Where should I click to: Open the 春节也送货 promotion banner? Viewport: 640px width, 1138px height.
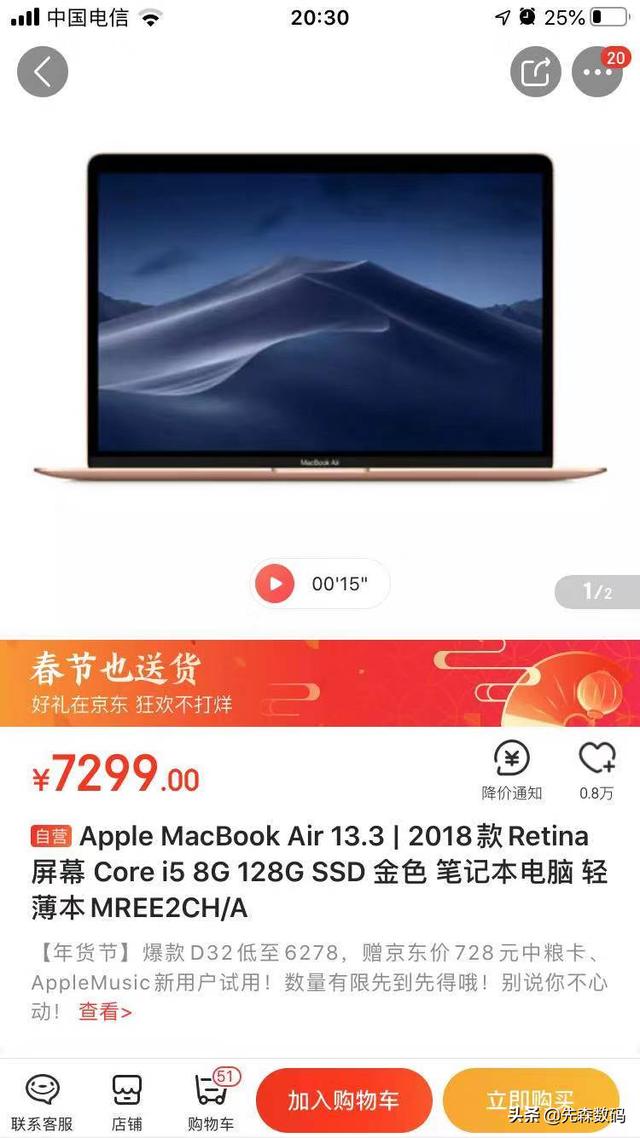pos(320,683)
